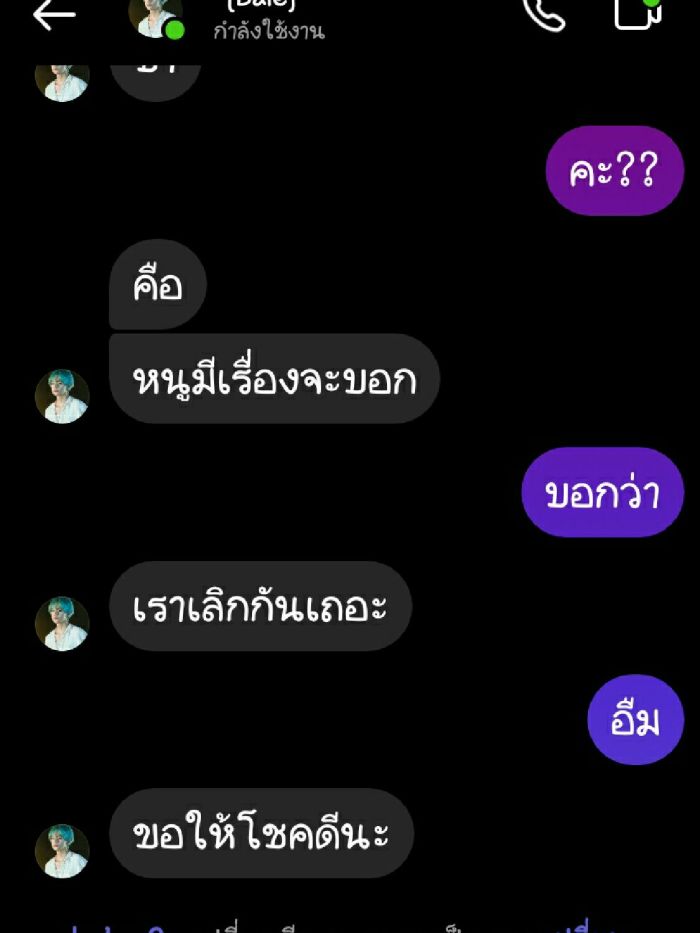Screen dimensions: 700x933
Task: Start a voice call
Action: (544, 13)
